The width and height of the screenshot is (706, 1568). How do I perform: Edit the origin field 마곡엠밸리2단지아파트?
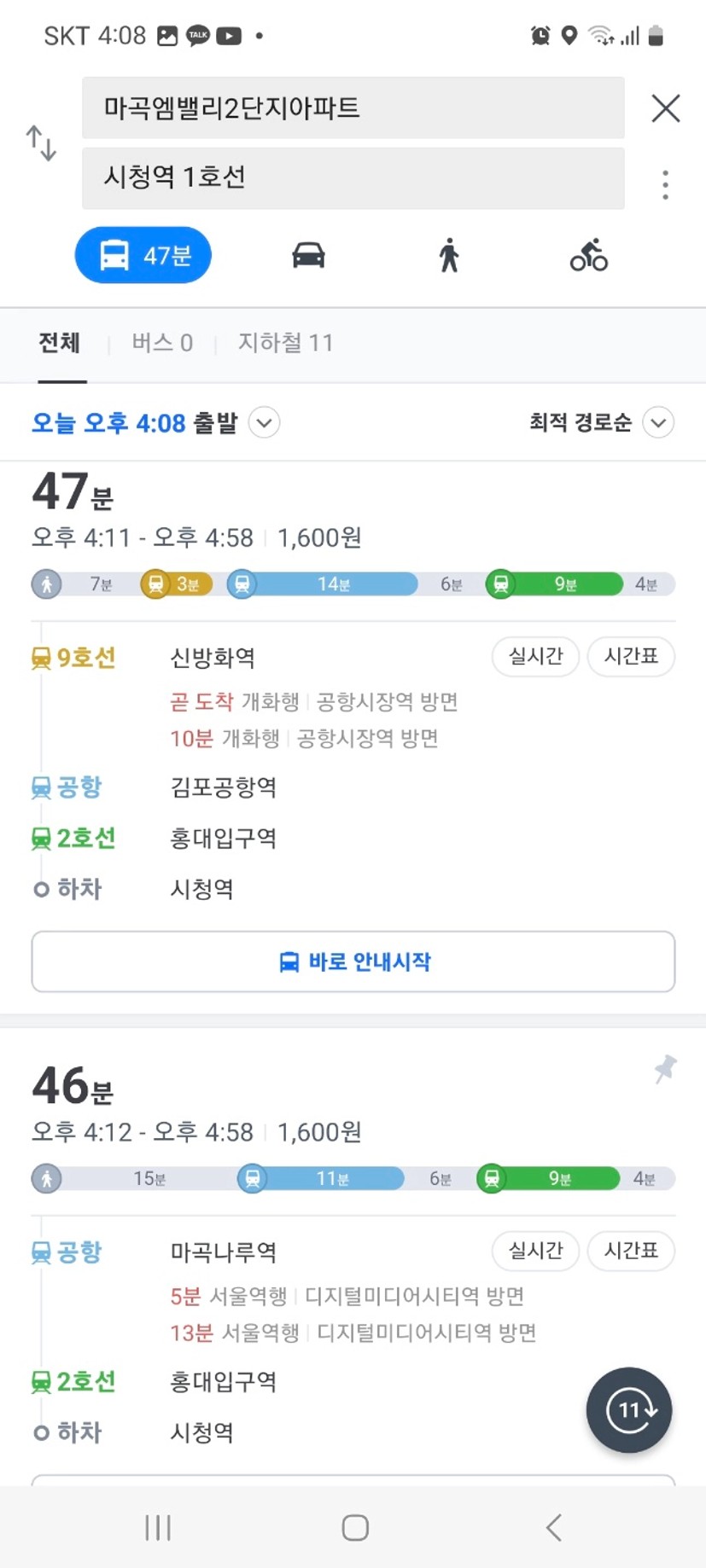[353, 107]
